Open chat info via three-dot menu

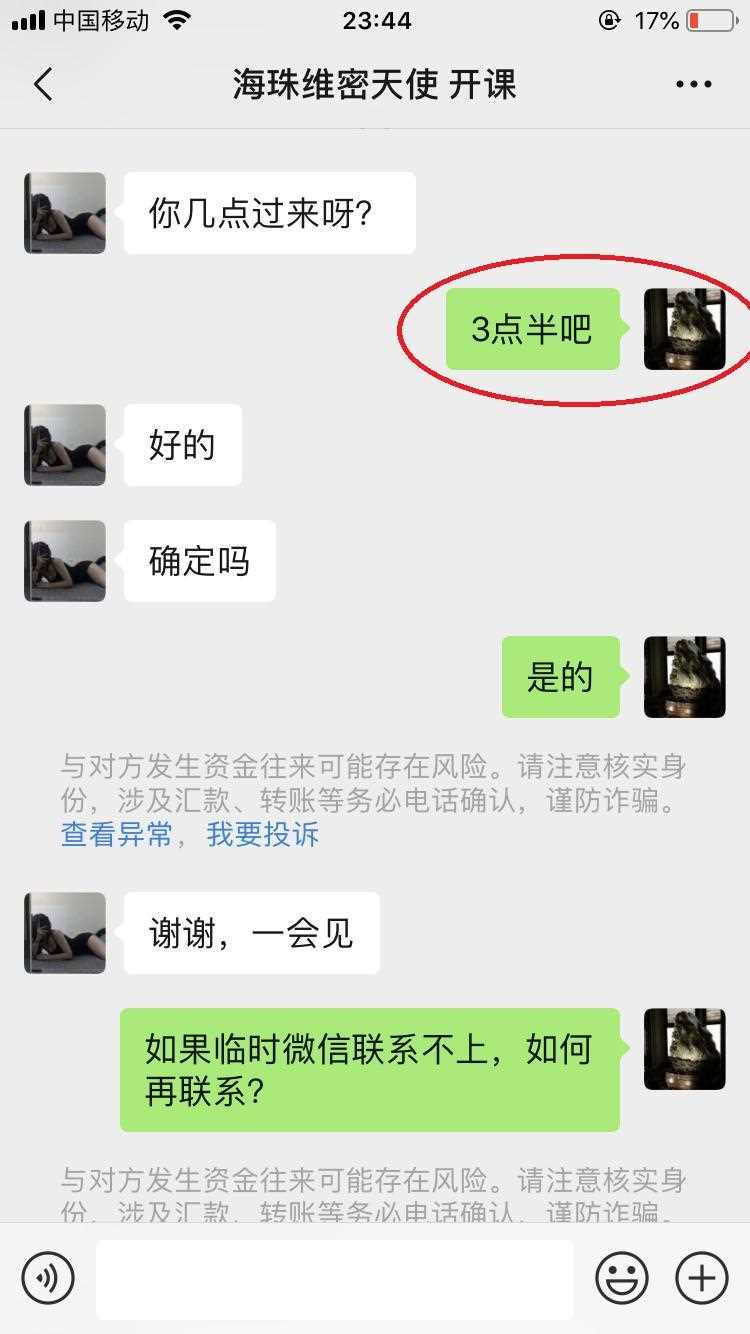693,85
